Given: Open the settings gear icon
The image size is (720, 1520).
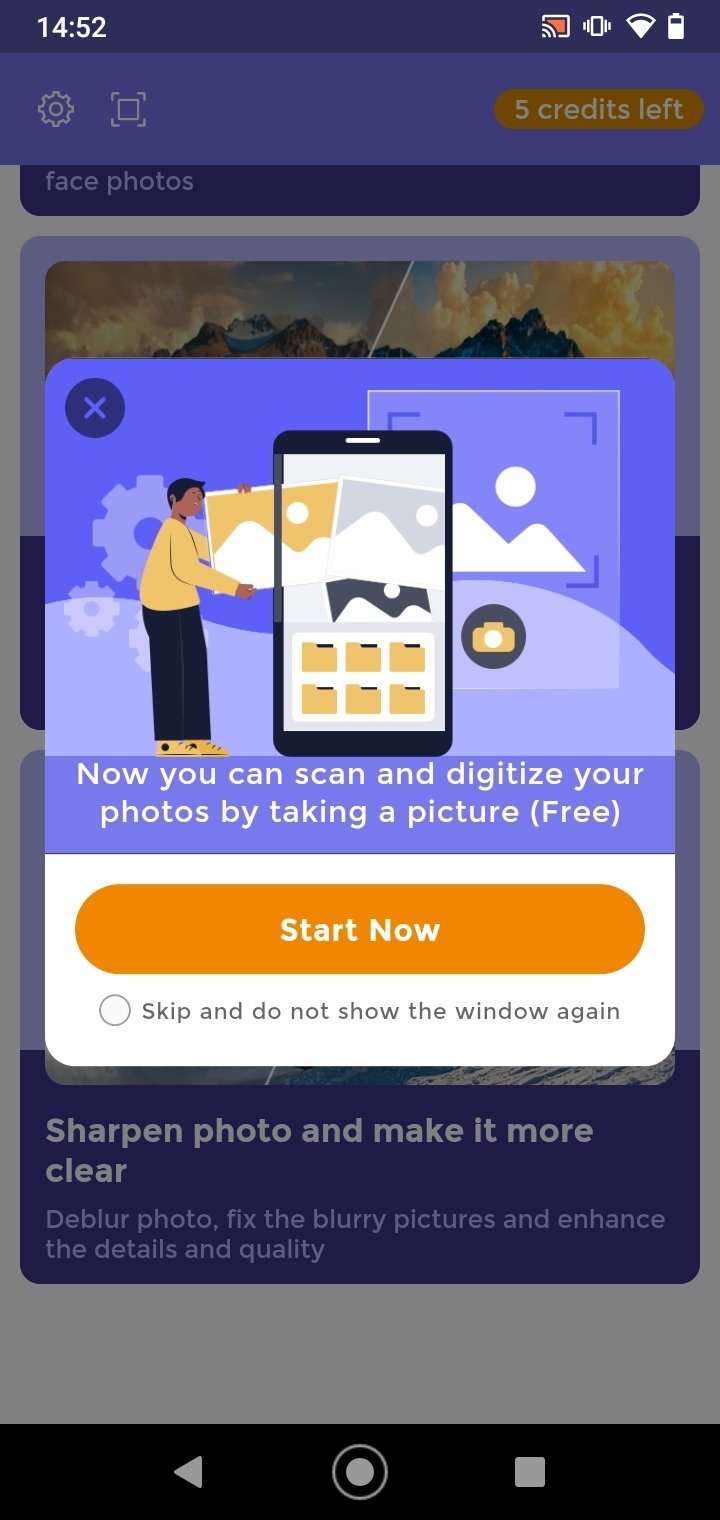Looking at the screenshot, I should [x=56, y=109].
